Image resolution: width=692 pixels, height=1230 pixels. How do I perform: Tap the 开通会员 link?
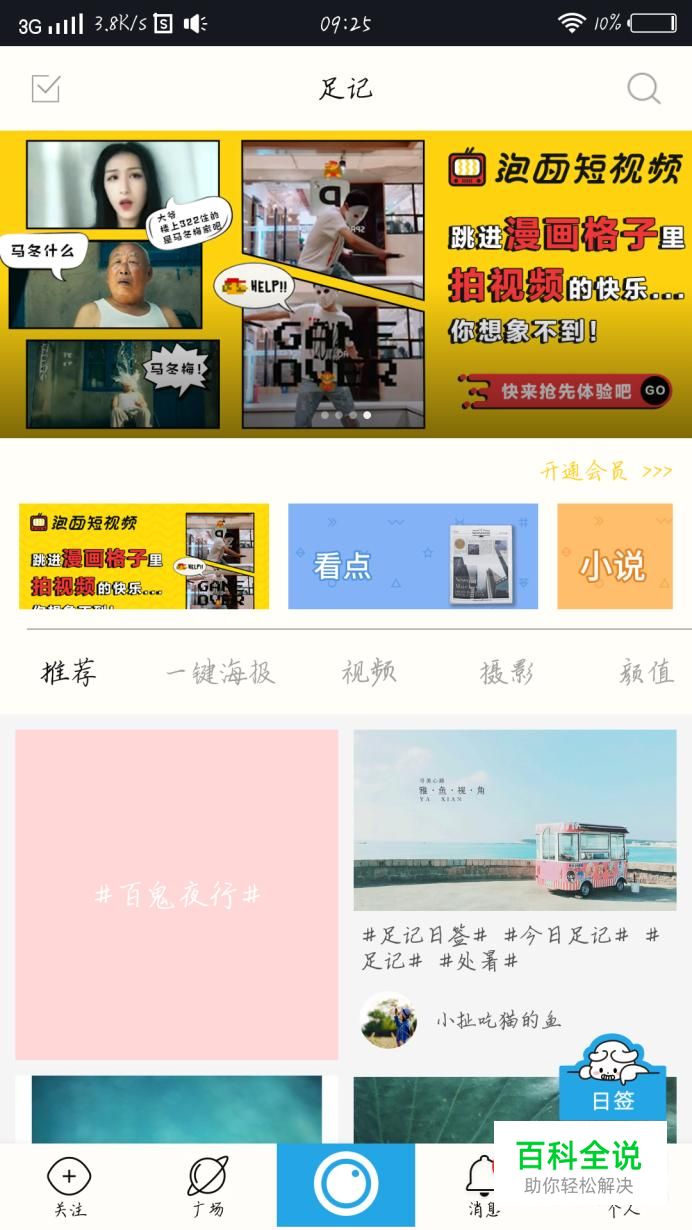click(606, 471)
